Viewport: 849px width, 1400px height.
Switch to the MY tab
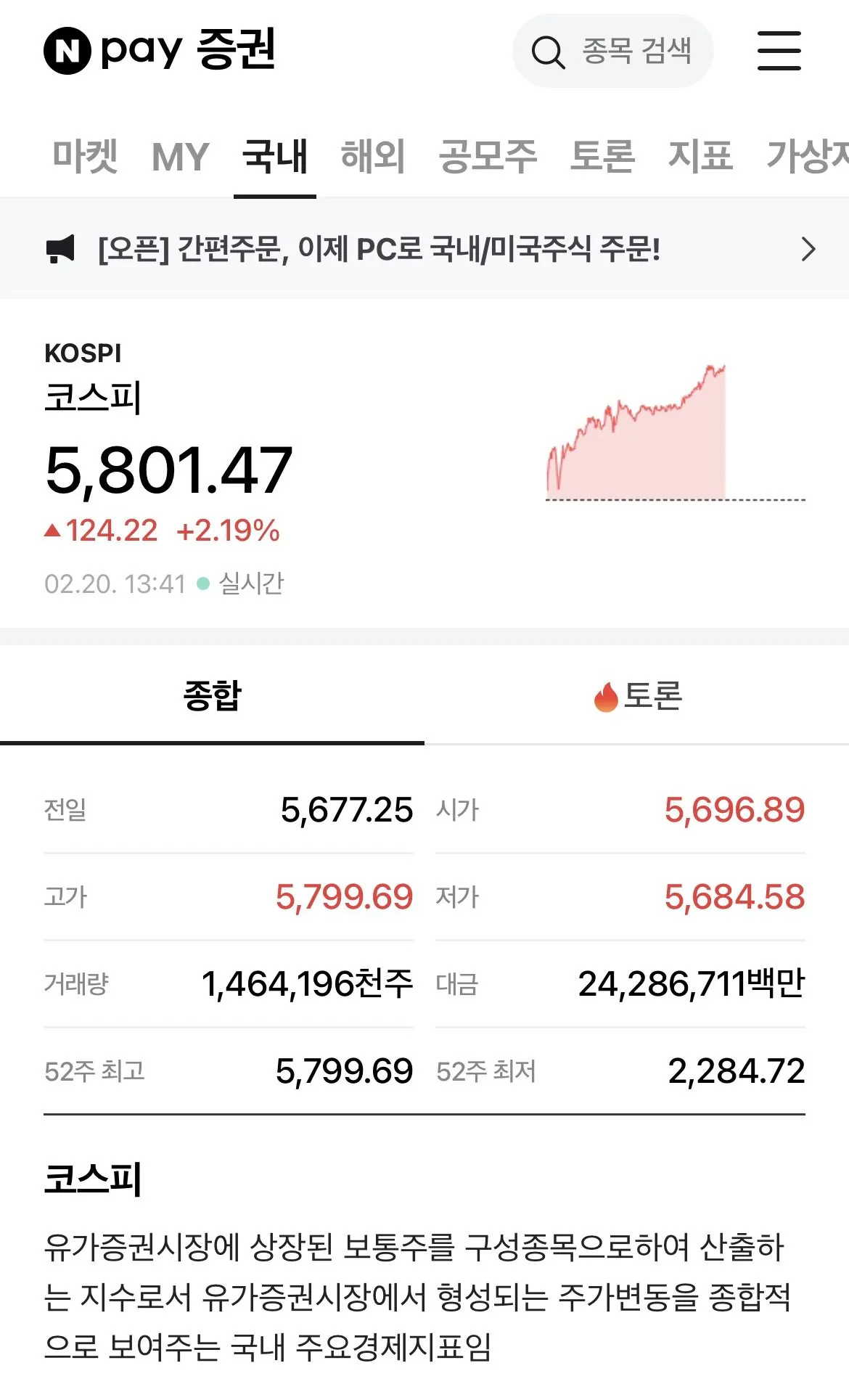180,156
